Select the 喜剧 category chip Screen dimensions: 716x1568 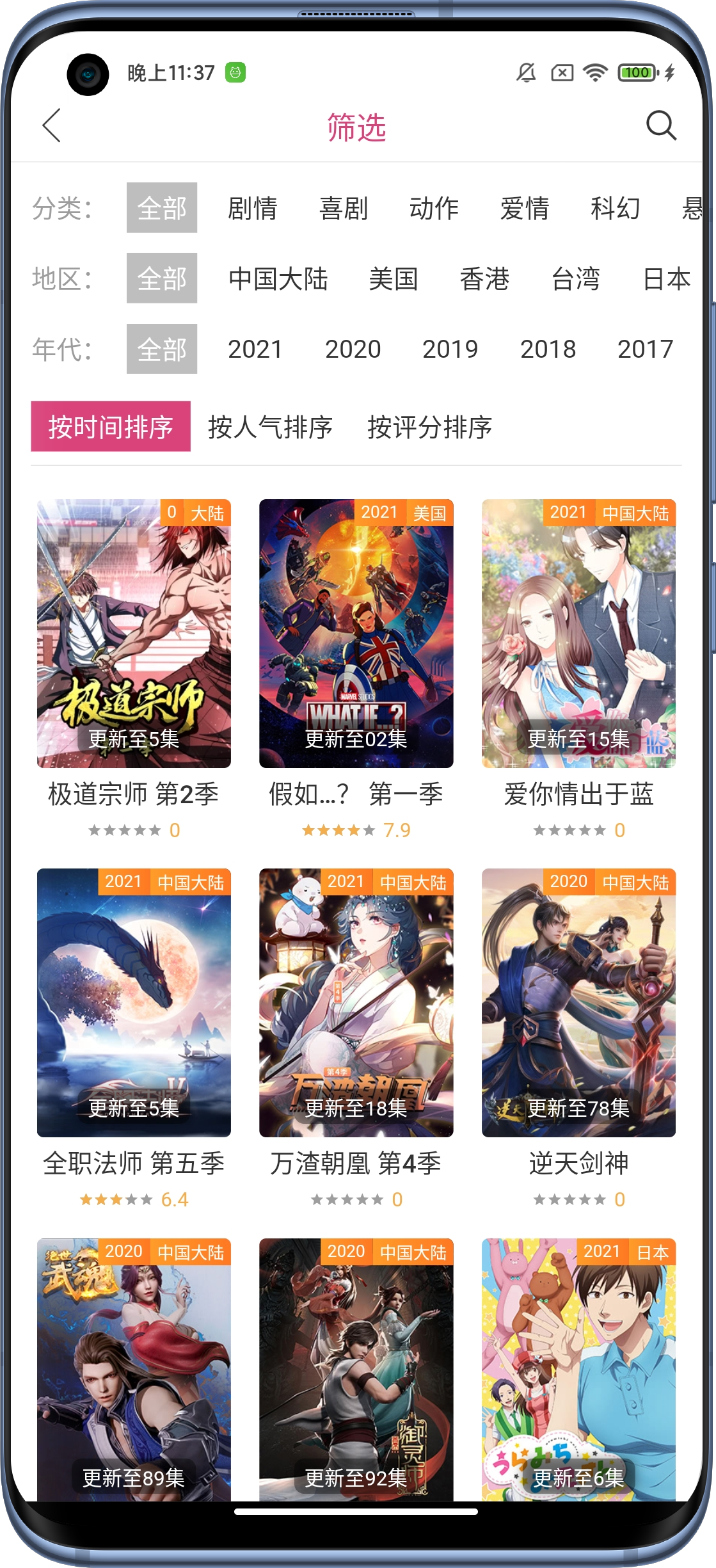click(x=344, y=209)
